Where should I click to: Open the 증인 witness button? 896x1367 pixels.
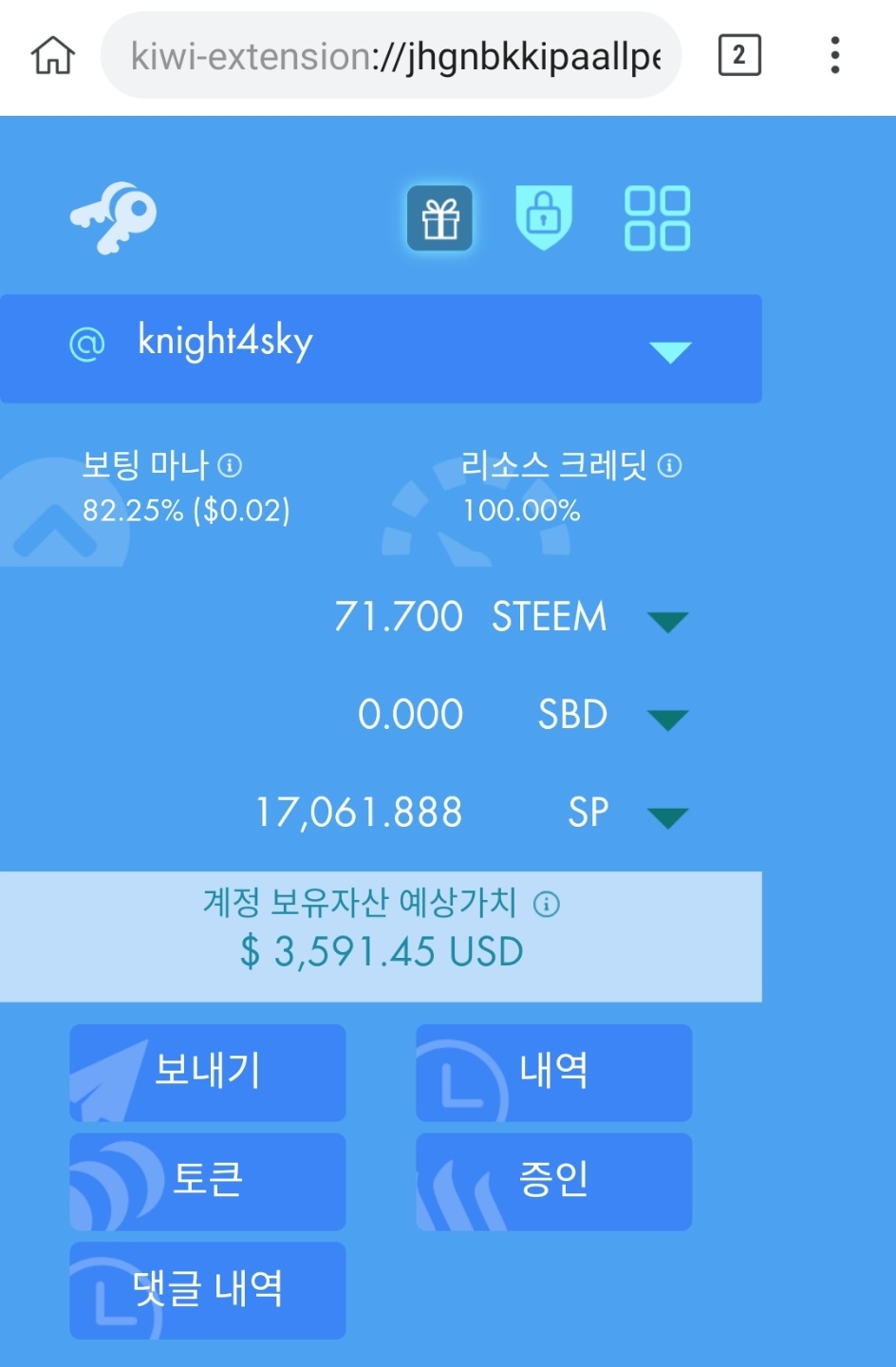(x=553, y=1181)
